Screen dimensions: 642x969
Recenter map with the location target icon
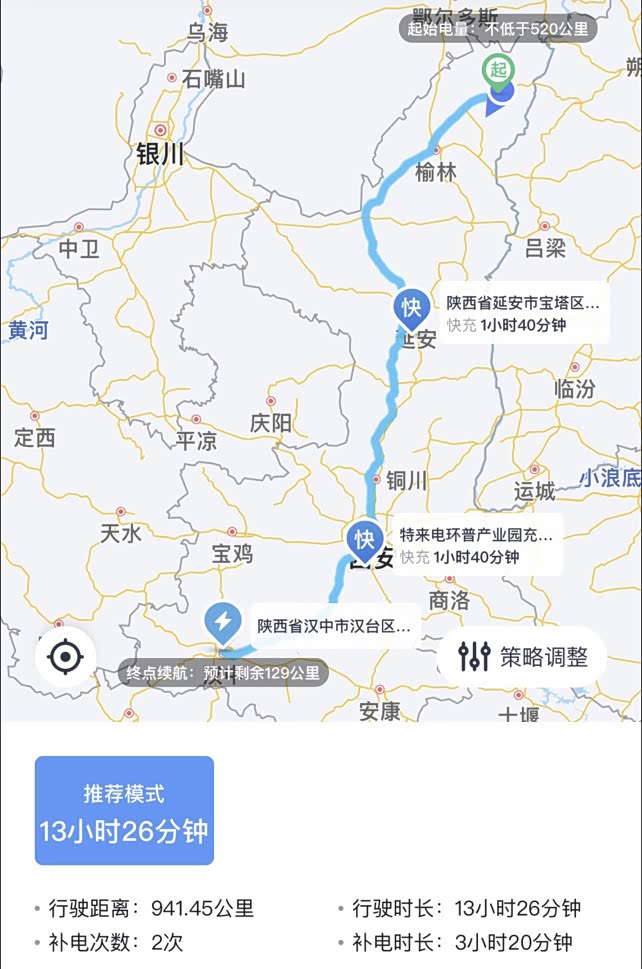pos(65,657)
